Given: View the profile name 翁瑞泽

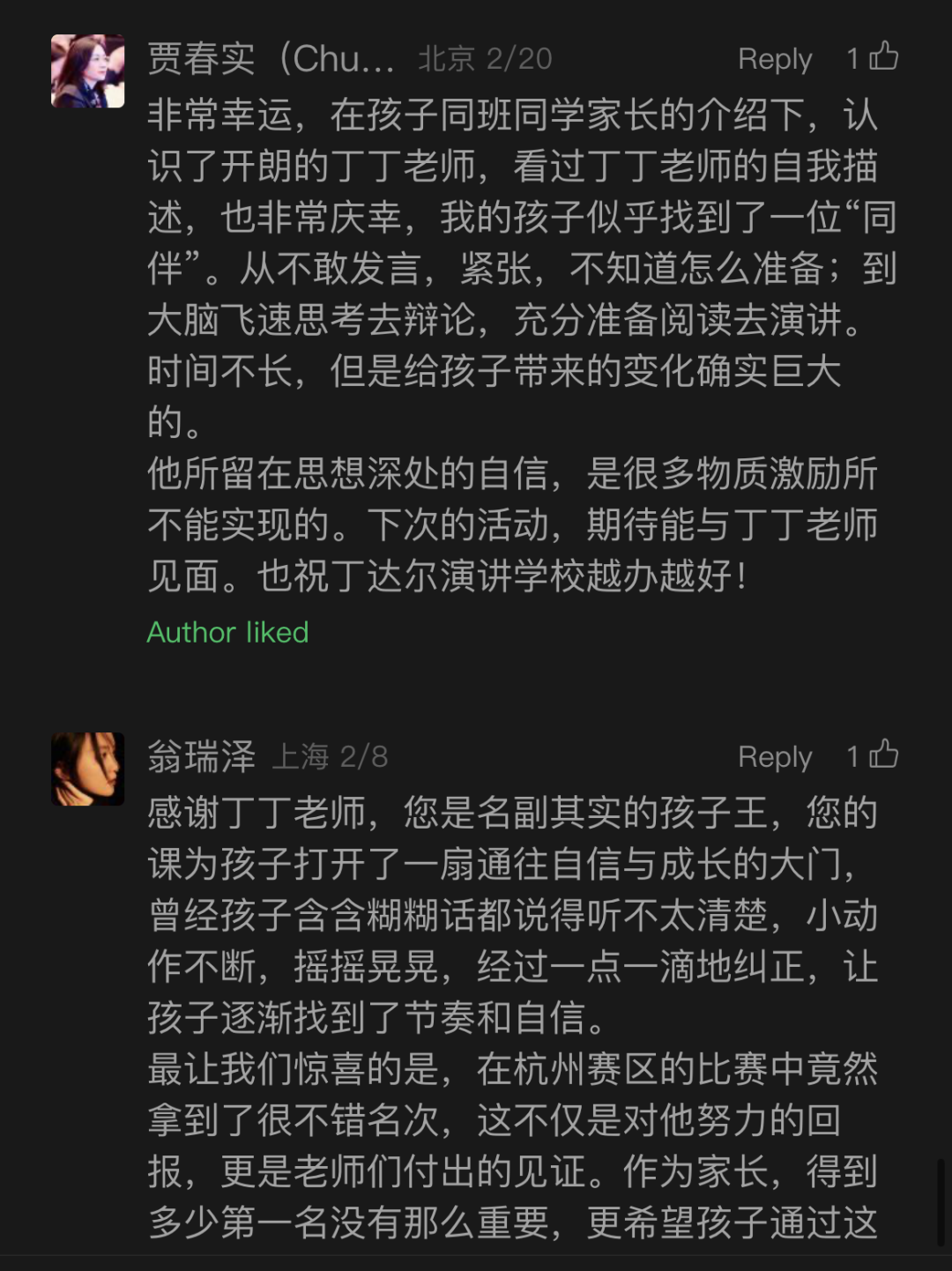Looking at the screenshot, I should pos(201,757).
